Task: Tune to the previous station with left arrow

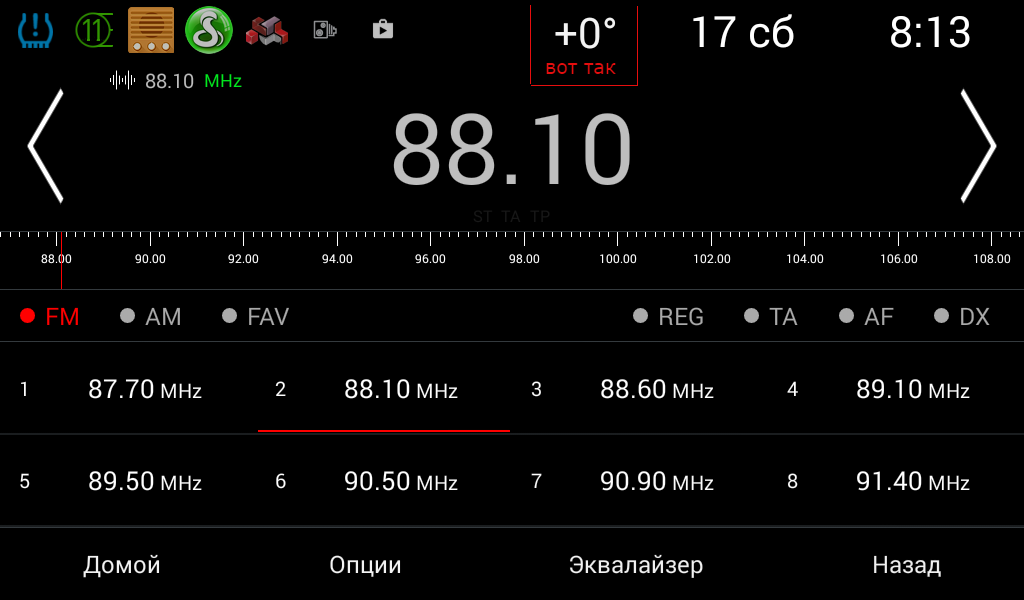Action: 46,146
